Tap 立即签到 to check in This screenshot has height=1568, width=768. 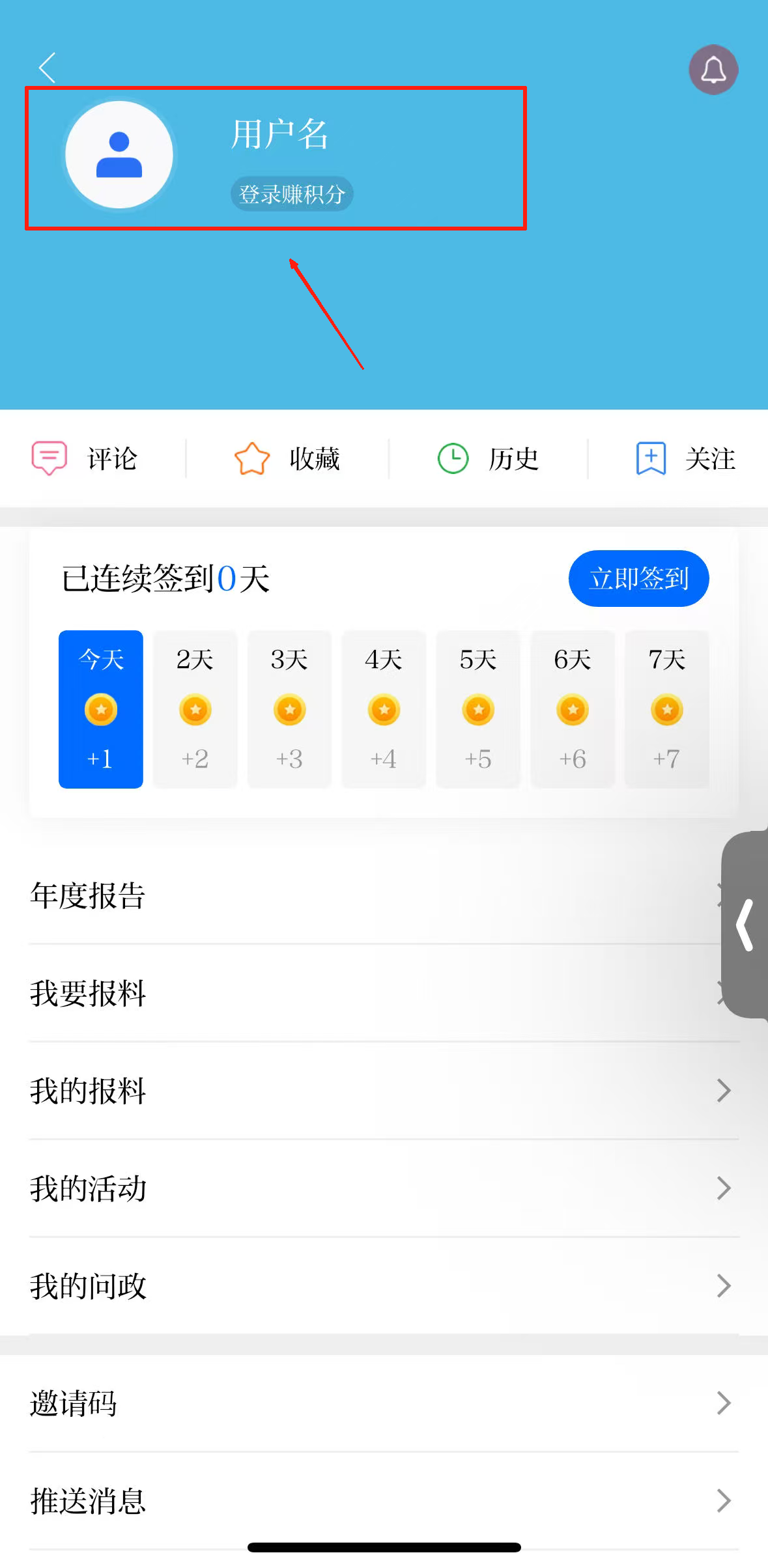(x=638, y=578)
